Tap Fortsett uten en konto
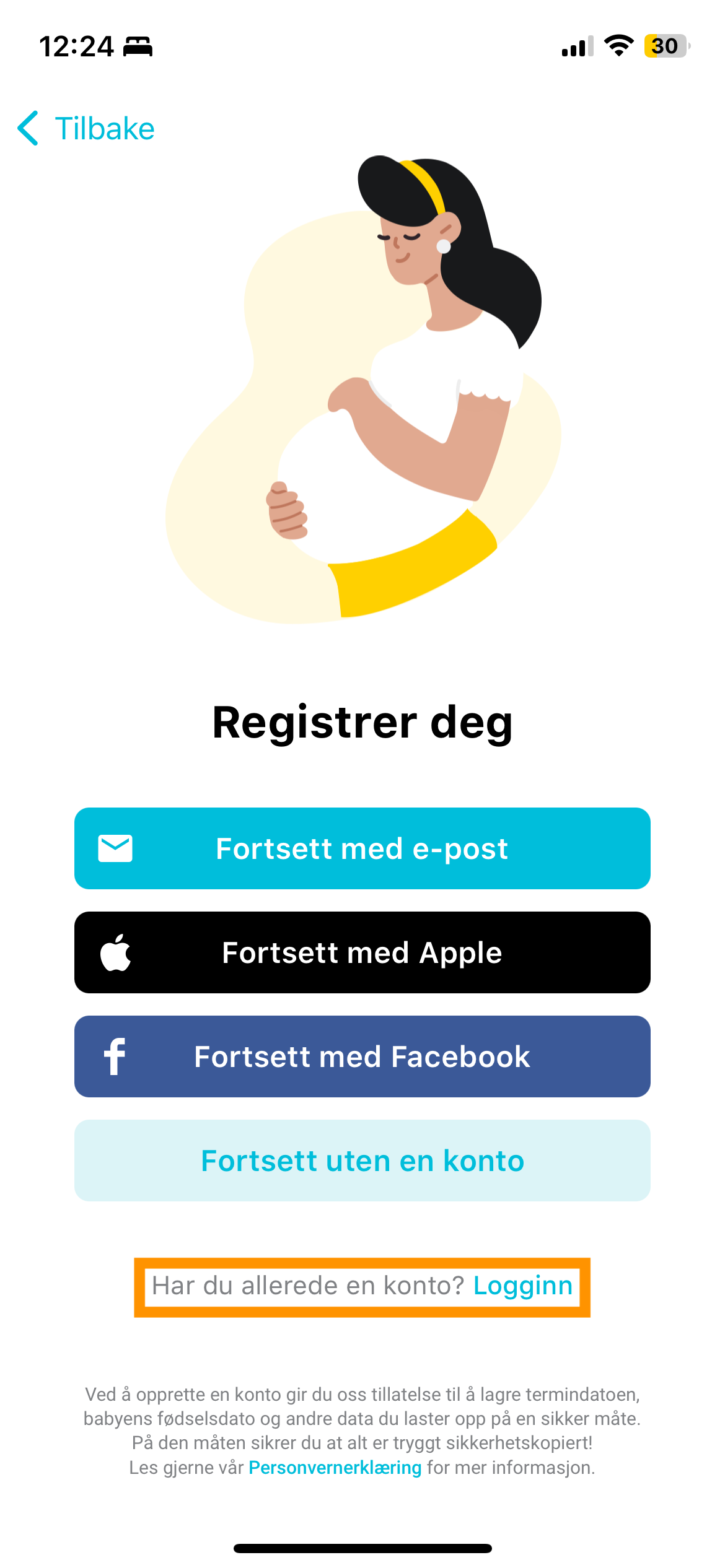 [x=362, y=1161]
